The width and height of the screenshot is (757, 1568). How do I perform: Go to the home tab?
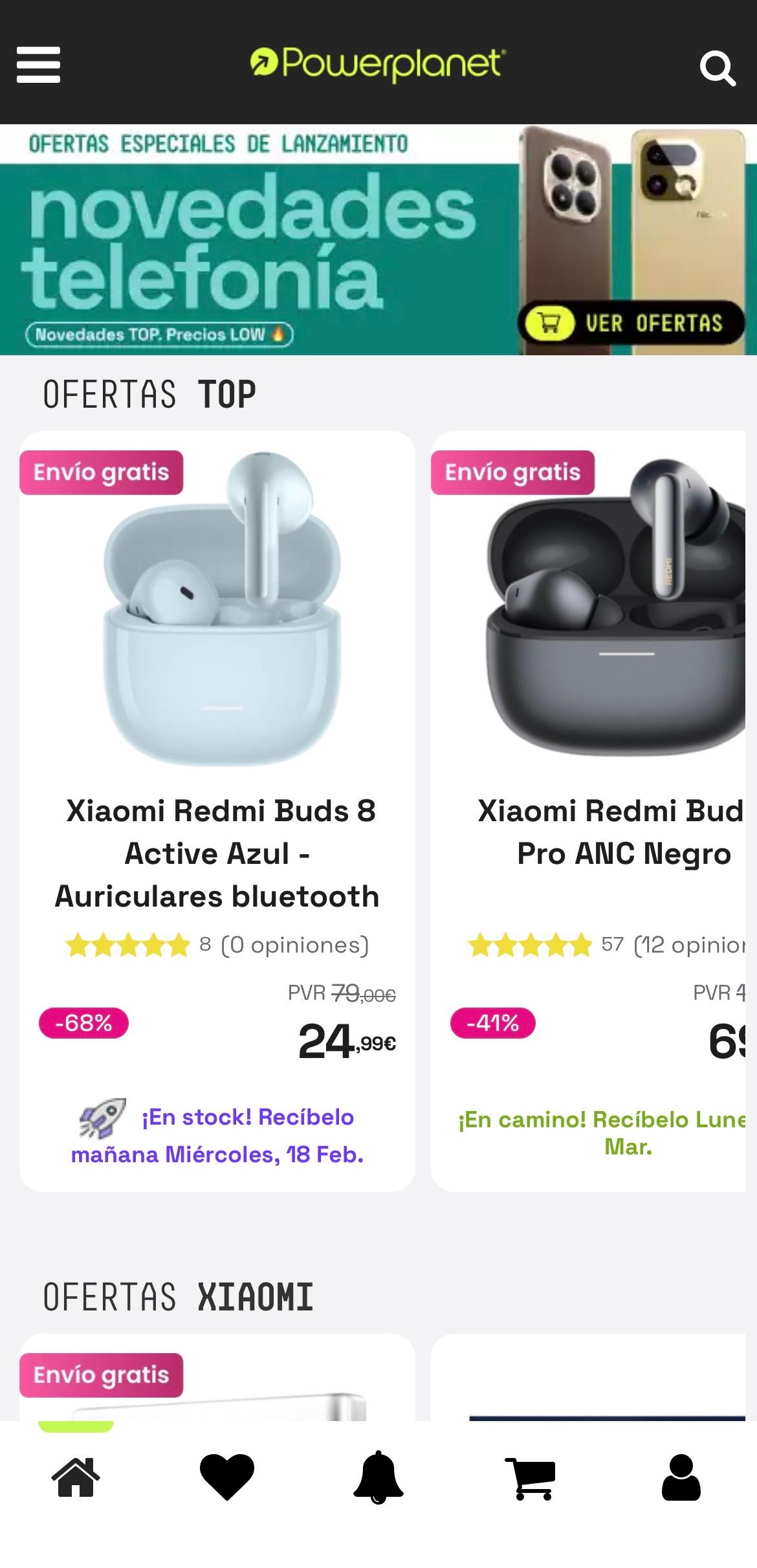pyautogui.click(x=76, y=1477)
